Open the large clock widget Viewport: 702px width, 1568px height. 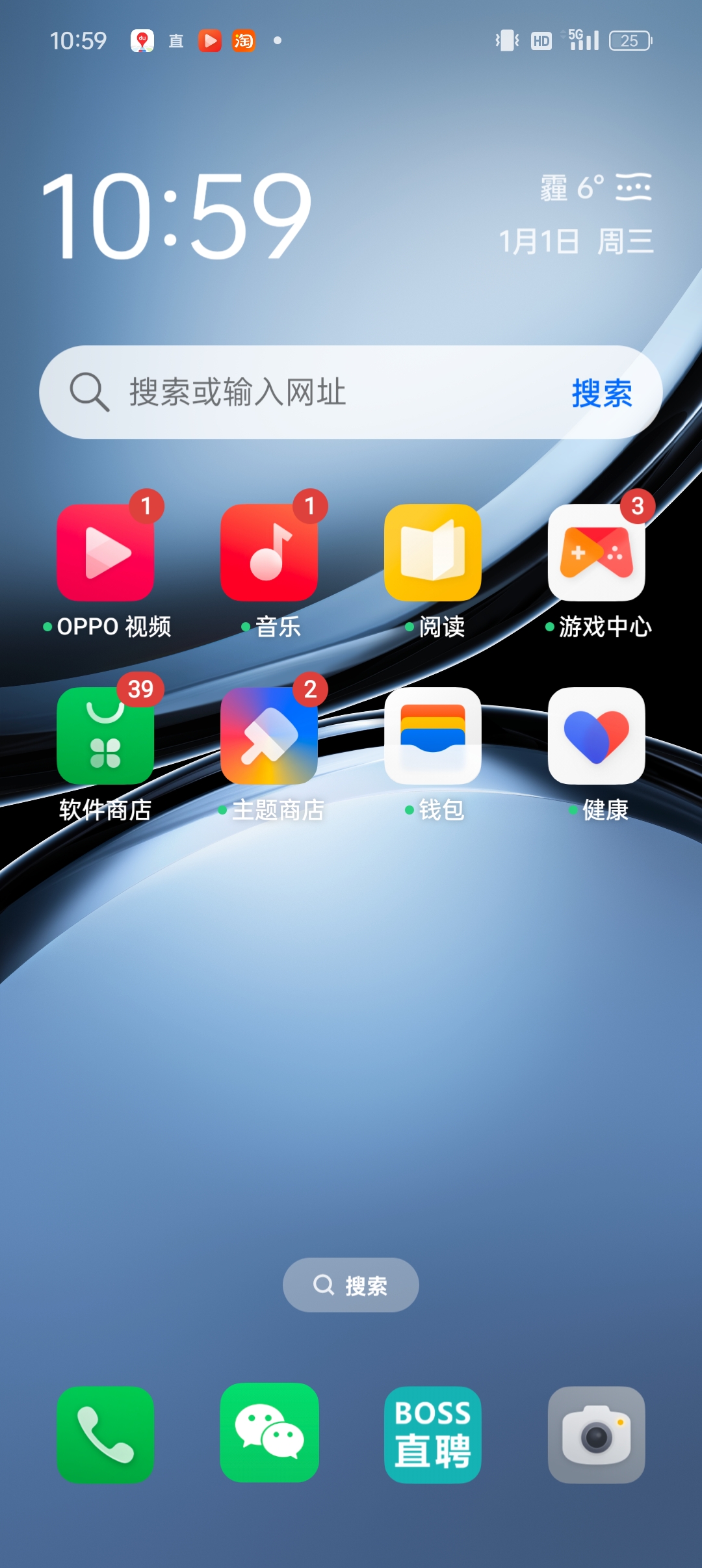click(x=177, y=216)
